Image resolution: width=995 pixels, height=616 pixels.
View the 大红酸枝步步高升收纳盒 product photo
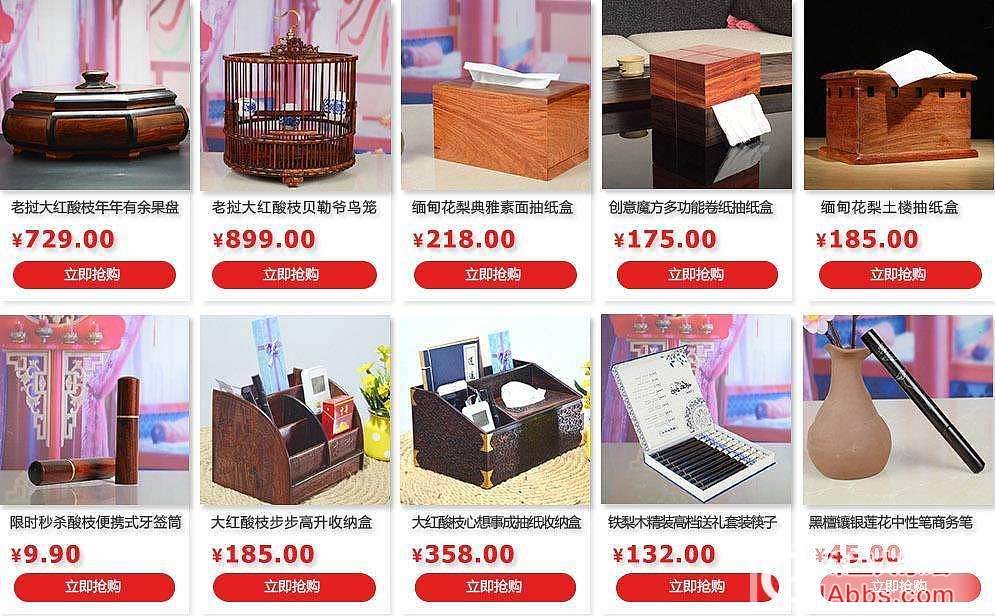295,410
